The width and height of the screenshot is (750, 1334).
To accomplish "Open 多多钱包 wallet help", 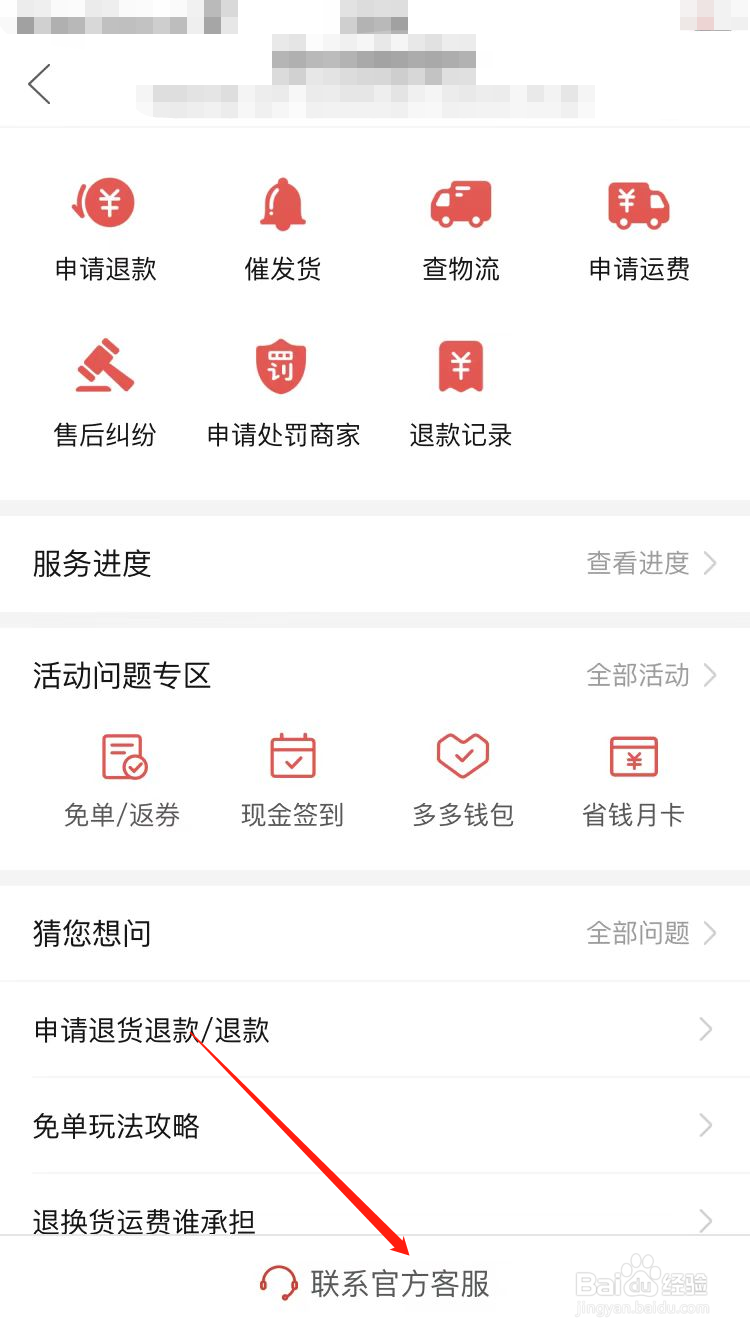I will [463, 782].
